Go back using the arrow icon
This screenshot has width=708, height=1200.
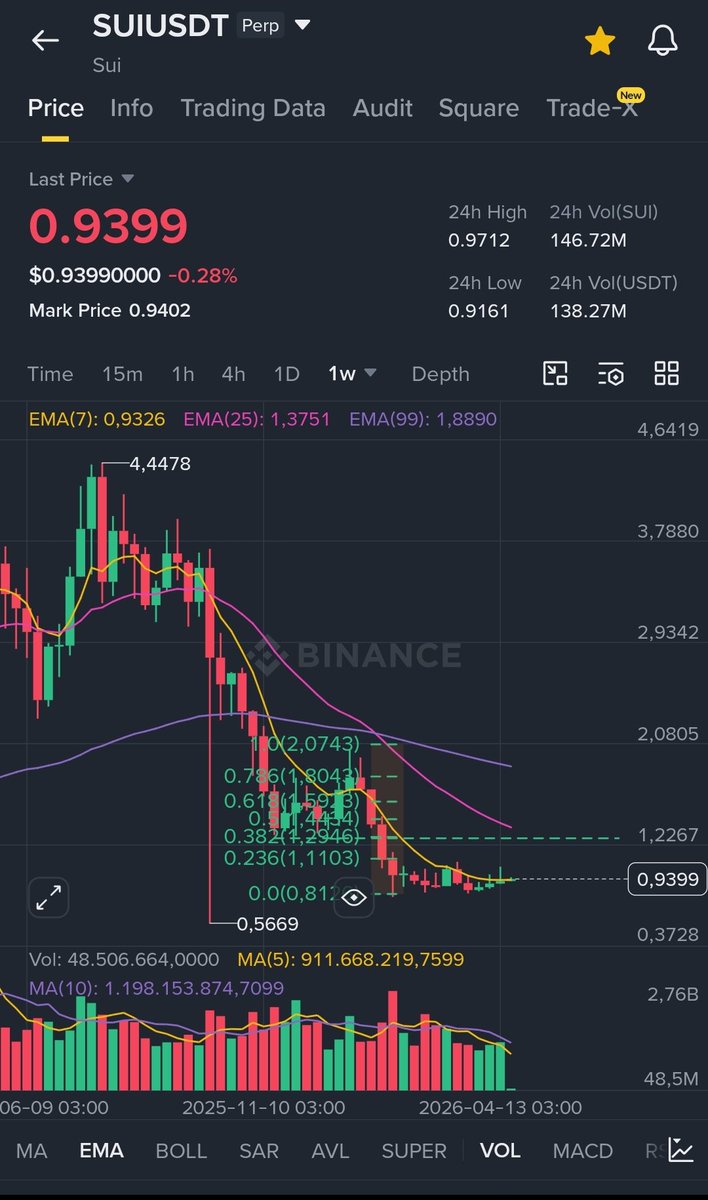[45, 40]
